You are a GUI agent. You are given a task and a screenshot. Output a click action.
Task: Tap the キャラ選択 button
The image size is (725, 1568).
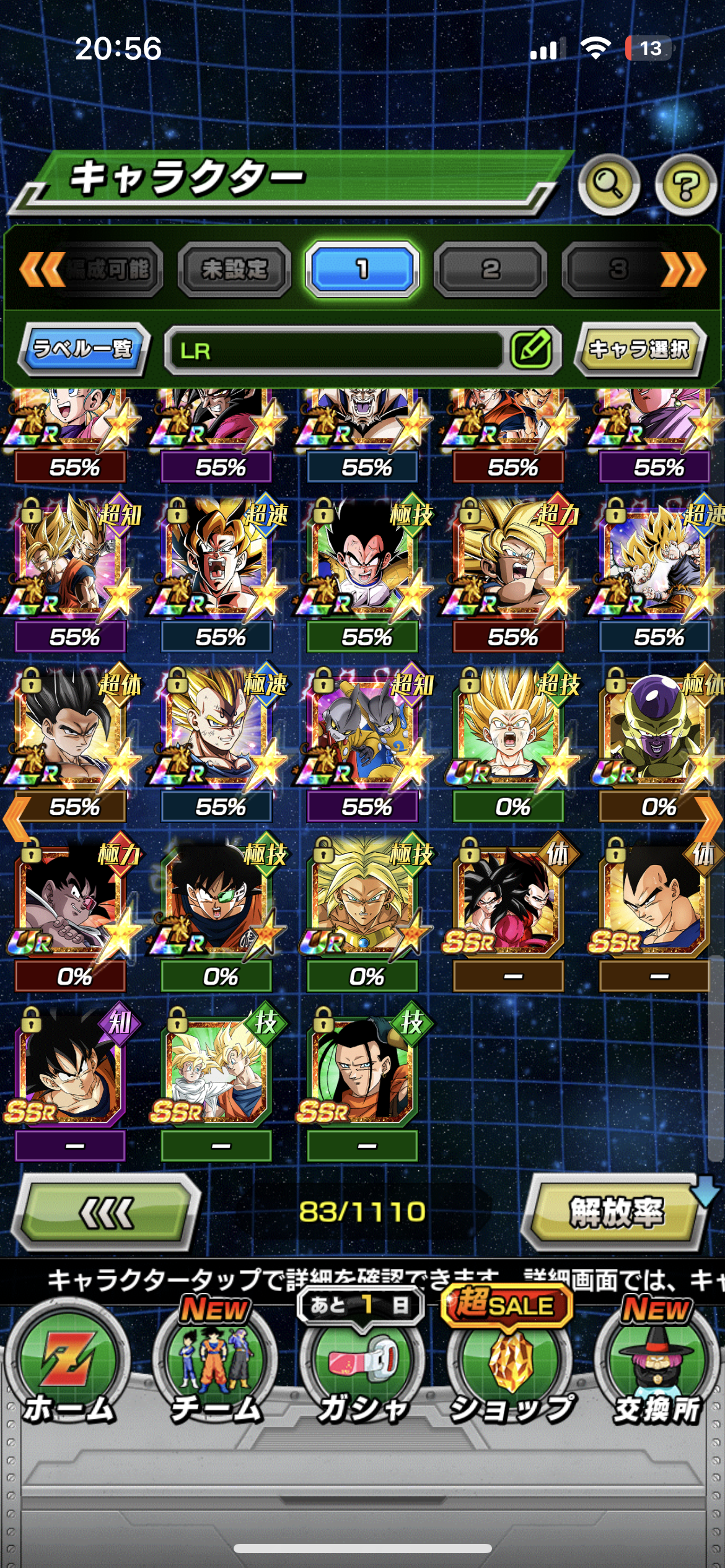tap(639, 349)
